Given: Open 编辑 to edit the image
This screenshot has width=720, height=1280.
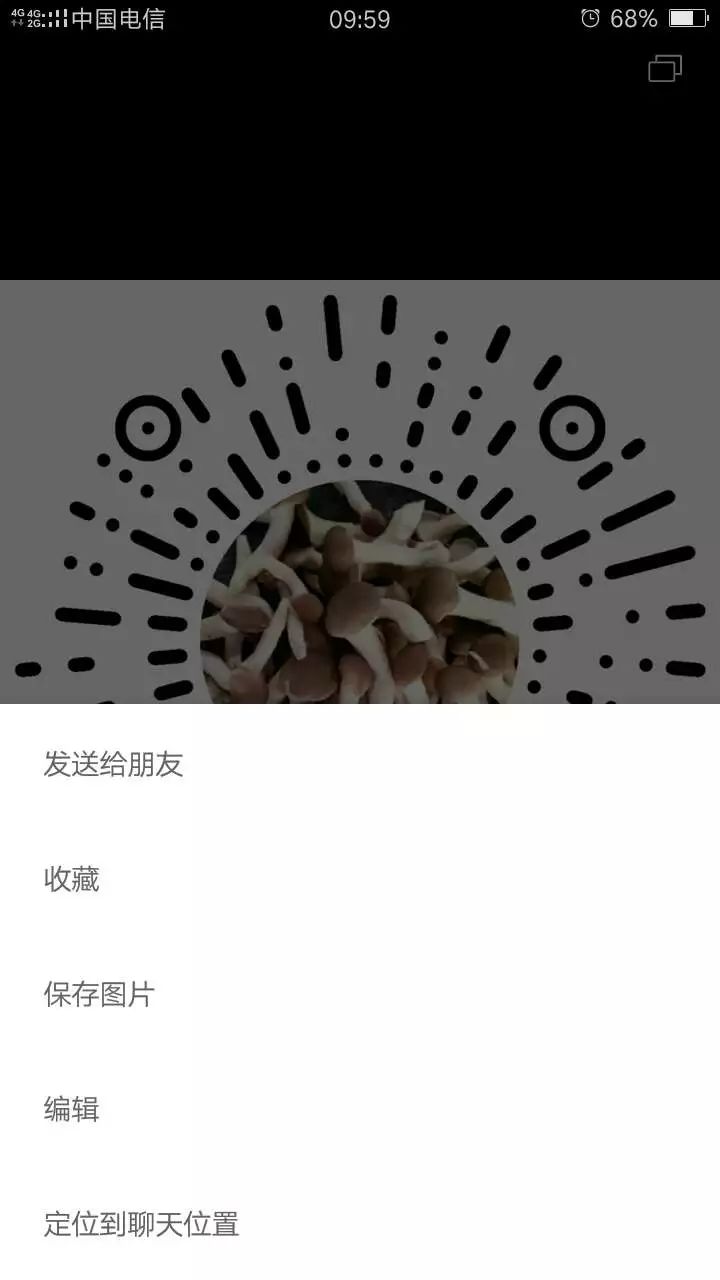Looking at the screenshot, I should [72, 1109].
